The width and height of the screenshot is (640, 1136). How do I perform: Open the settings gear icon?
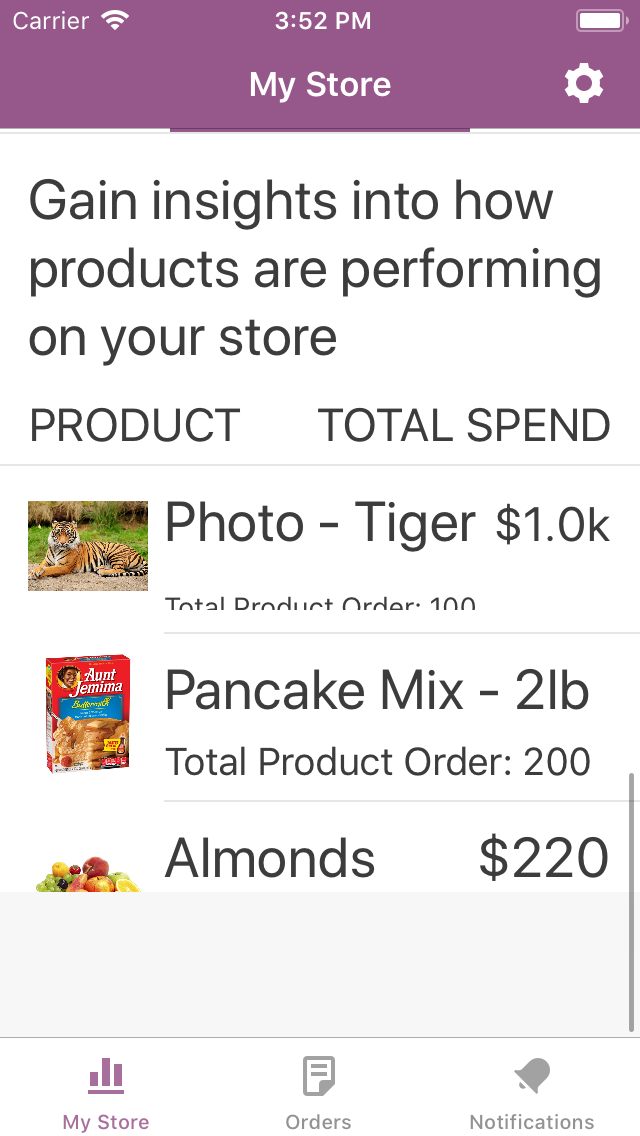(584, 84)
